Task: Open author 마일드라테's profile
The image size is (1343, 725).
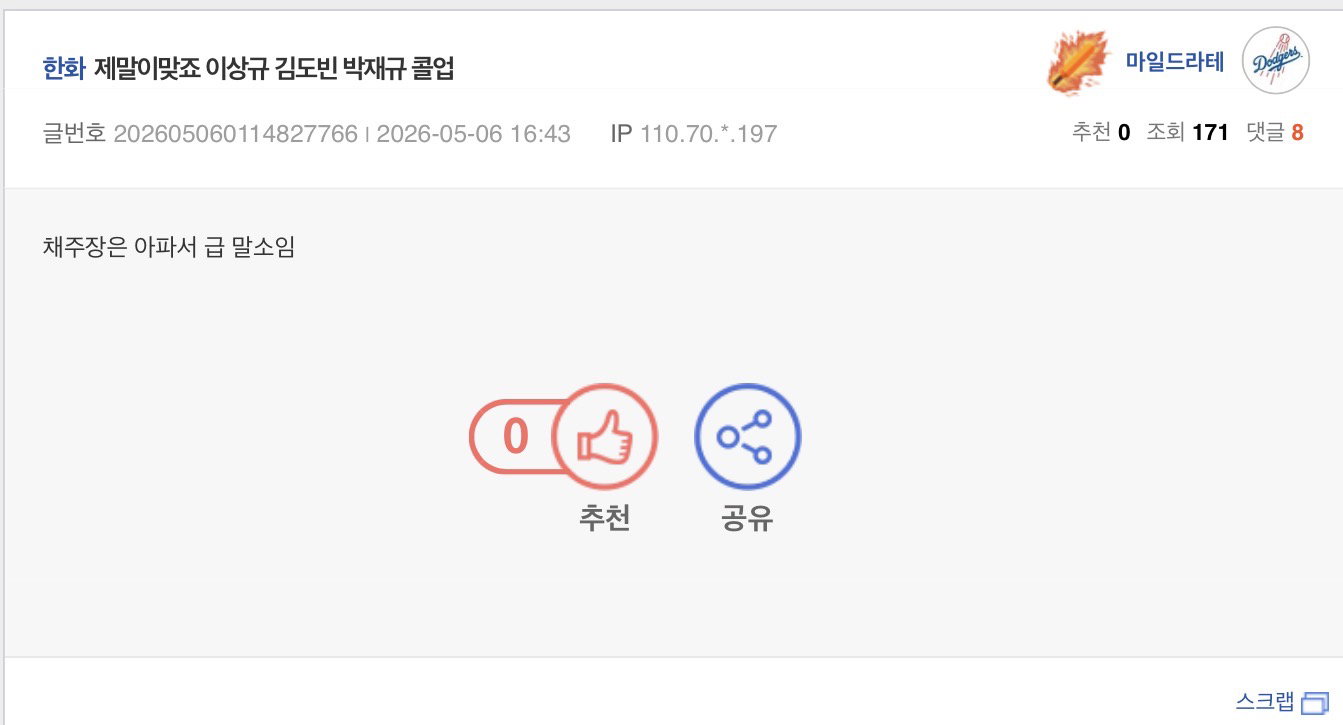Action: 1175,63
